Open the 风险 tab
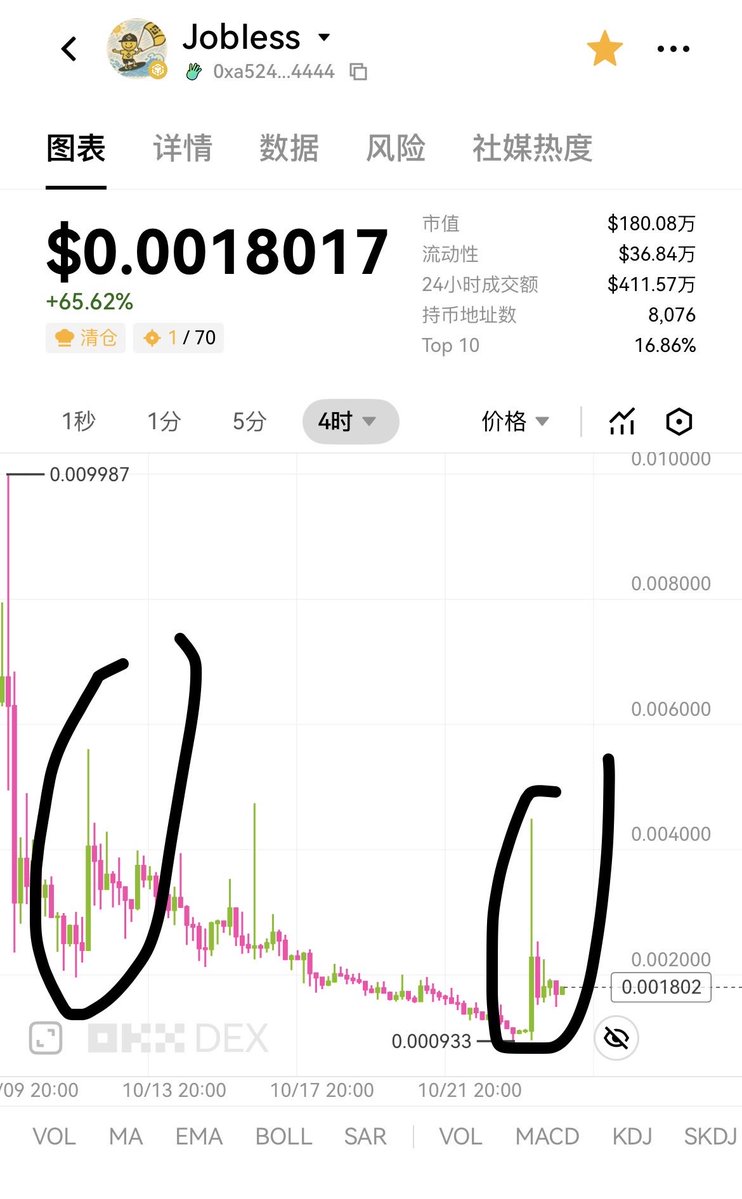Screen dimensions: 742x1199 click(x=395, y=148)
